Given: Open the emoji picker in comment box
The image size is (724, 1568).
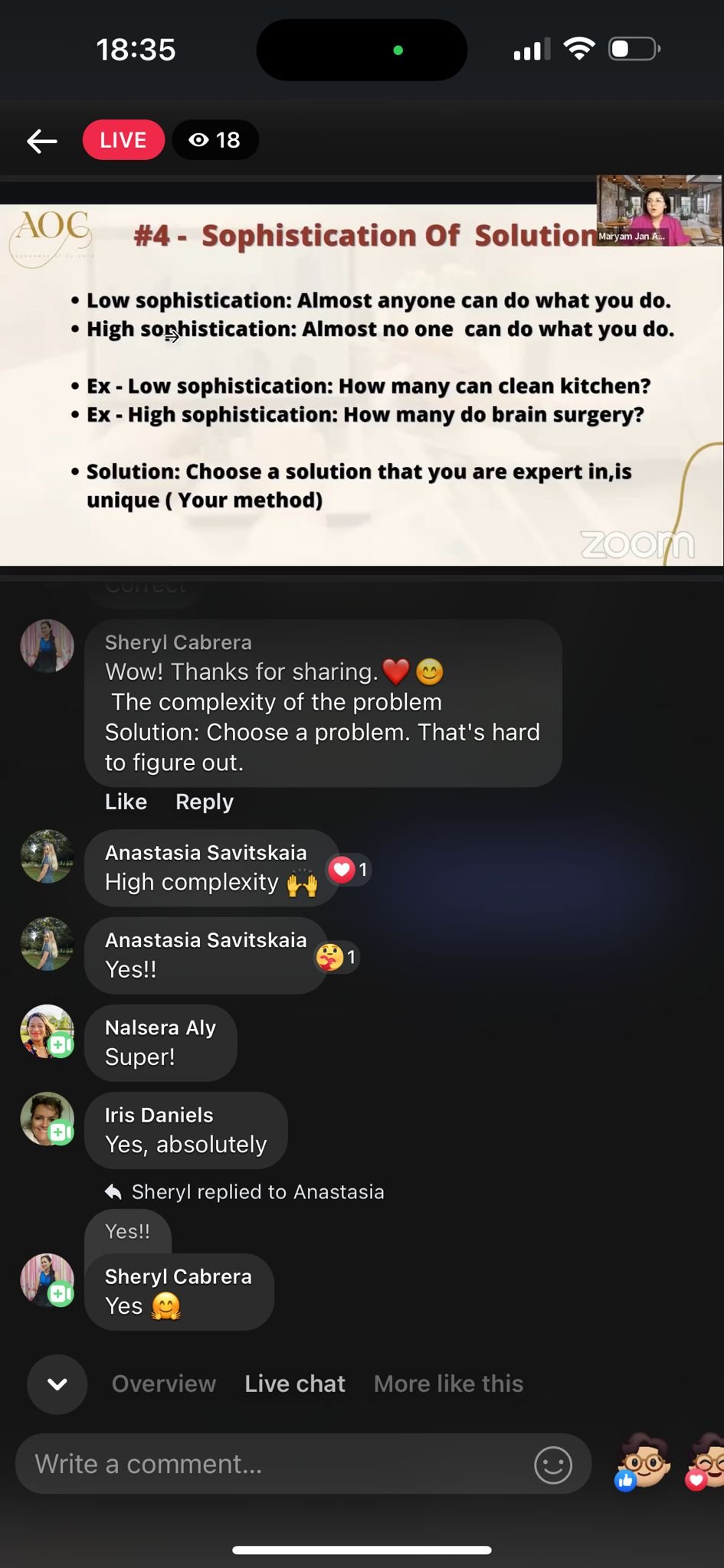Looking at the screenshot, I should [552, 1465].
